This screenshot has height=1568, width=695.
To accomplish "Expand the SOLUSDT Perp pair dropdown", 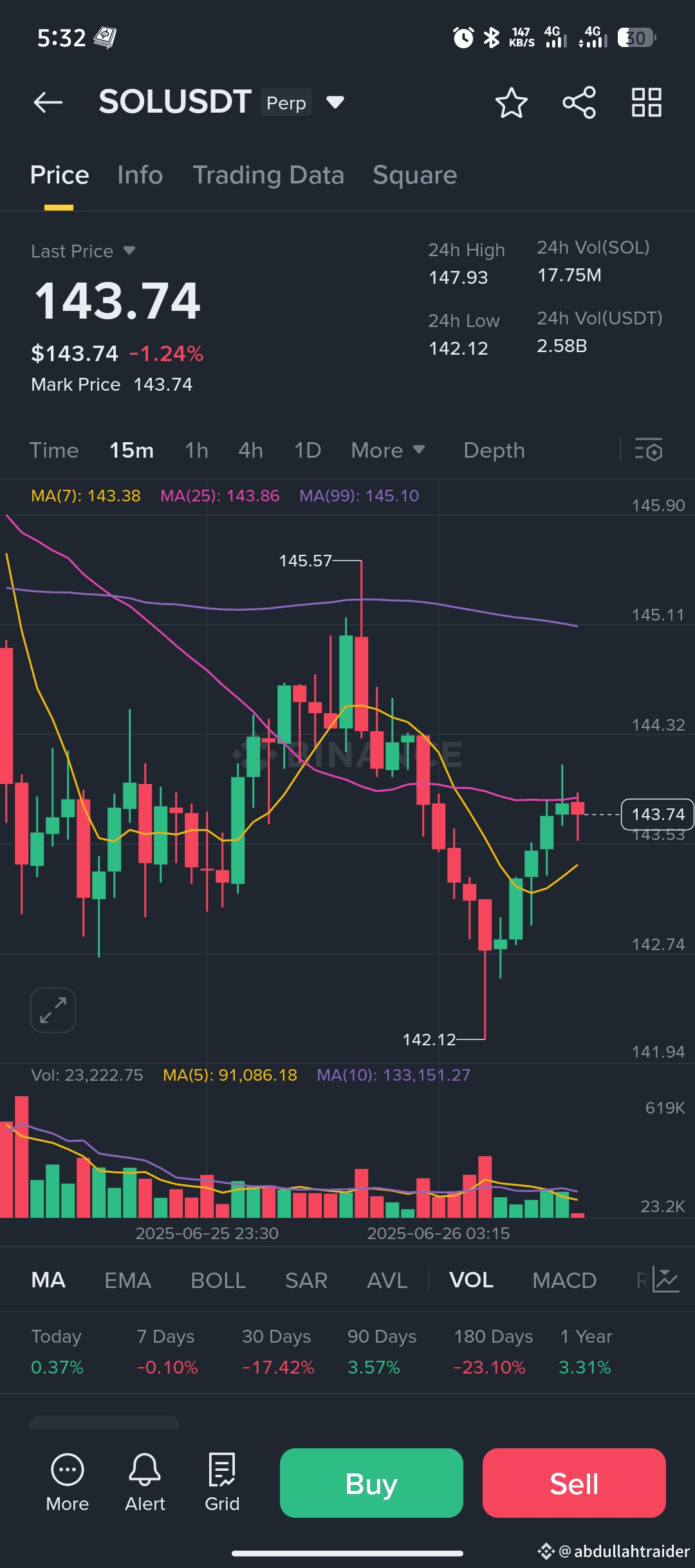I will pyautogui.click(x=335, y=102).
